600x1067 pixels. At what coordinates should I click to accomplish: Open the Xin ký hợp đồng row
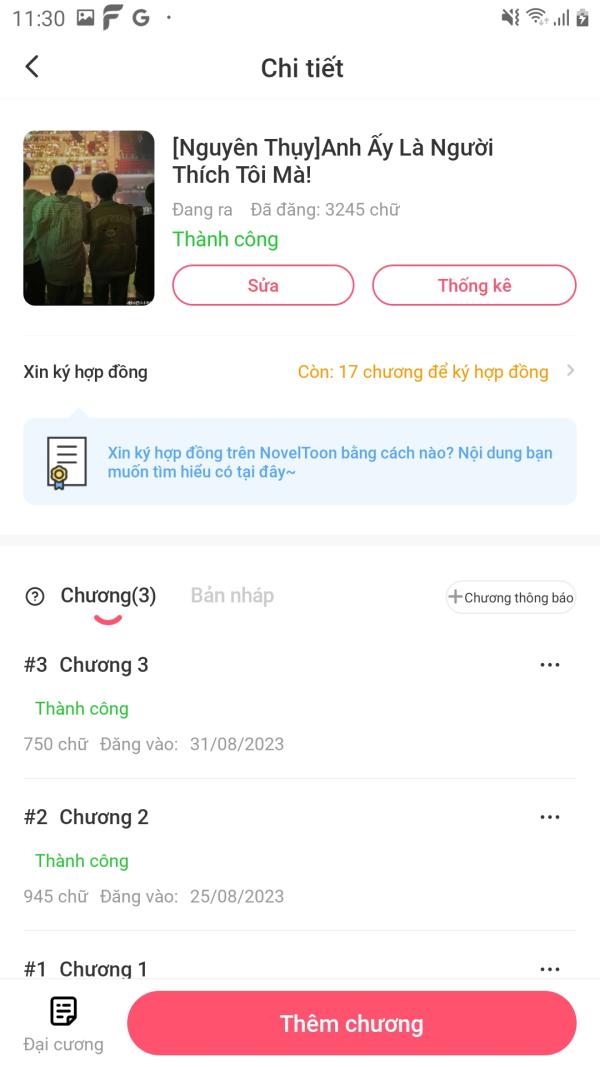point(300,372)
